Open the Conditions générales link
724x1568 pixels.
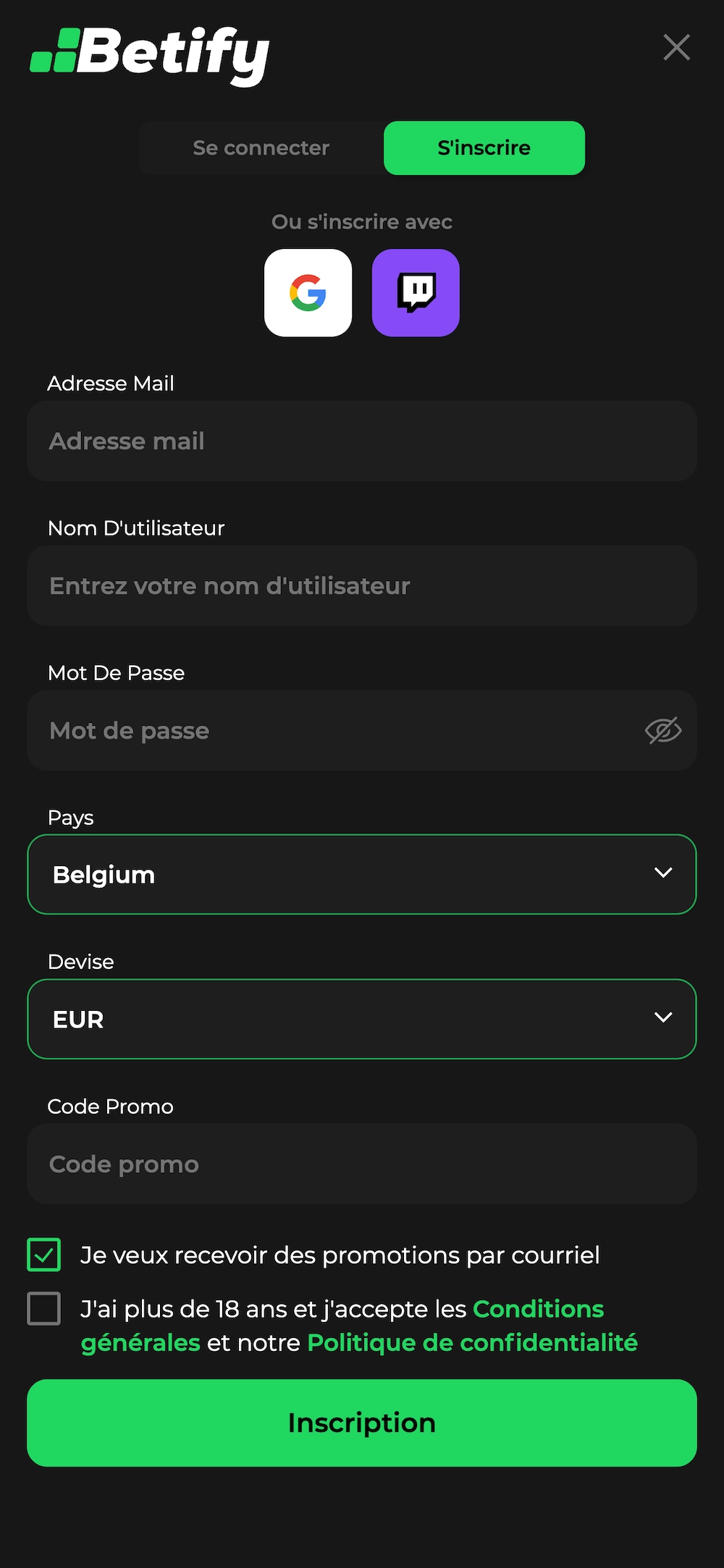click(538, 1309)
